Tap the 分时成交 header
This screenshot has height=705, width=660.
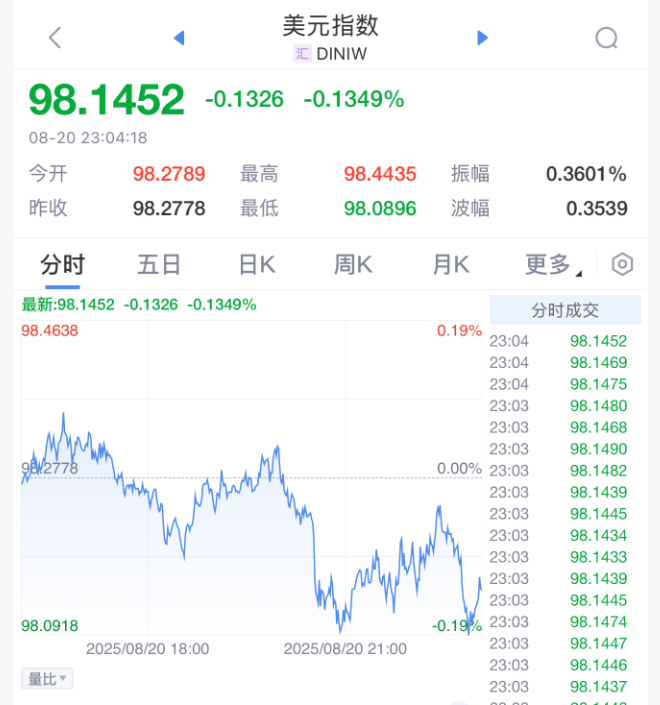[565, 310]
